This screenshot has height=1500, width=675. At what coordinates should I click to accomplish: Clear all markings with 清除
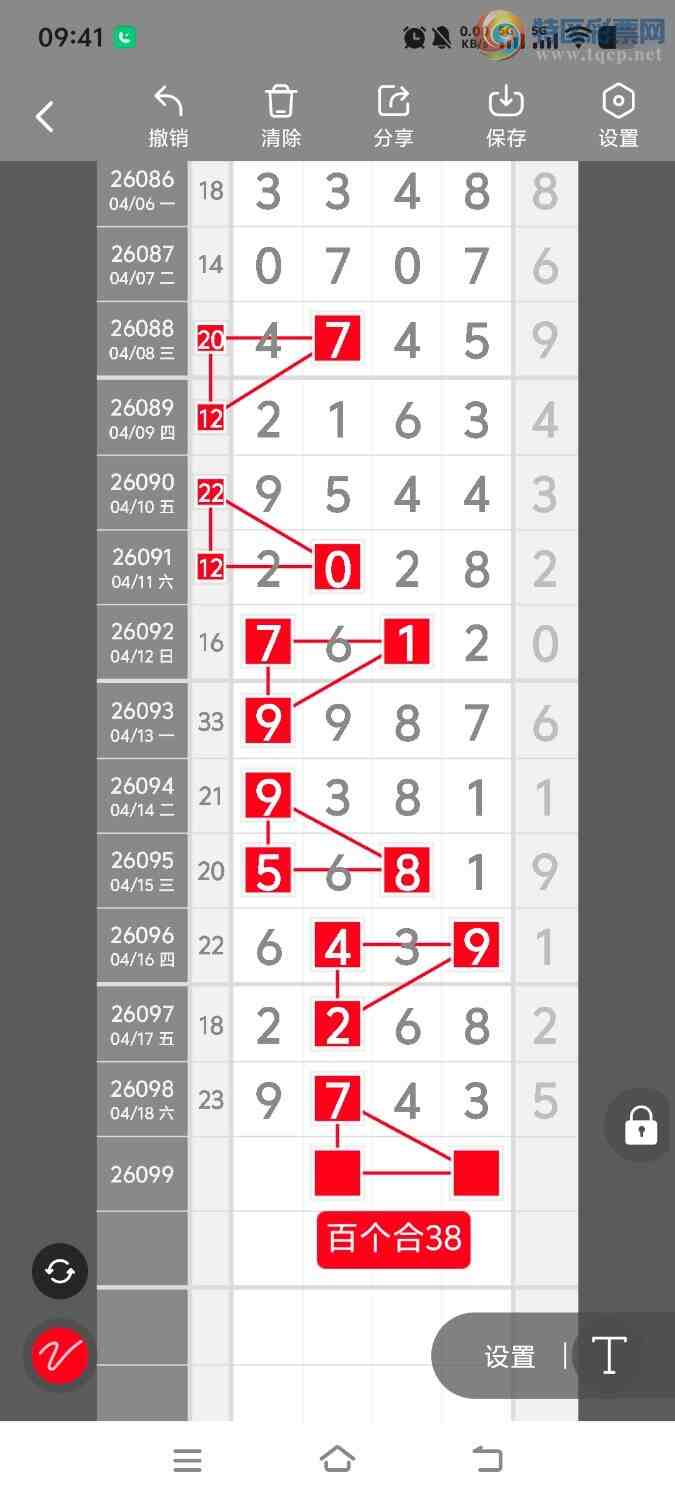coord(281,117)
